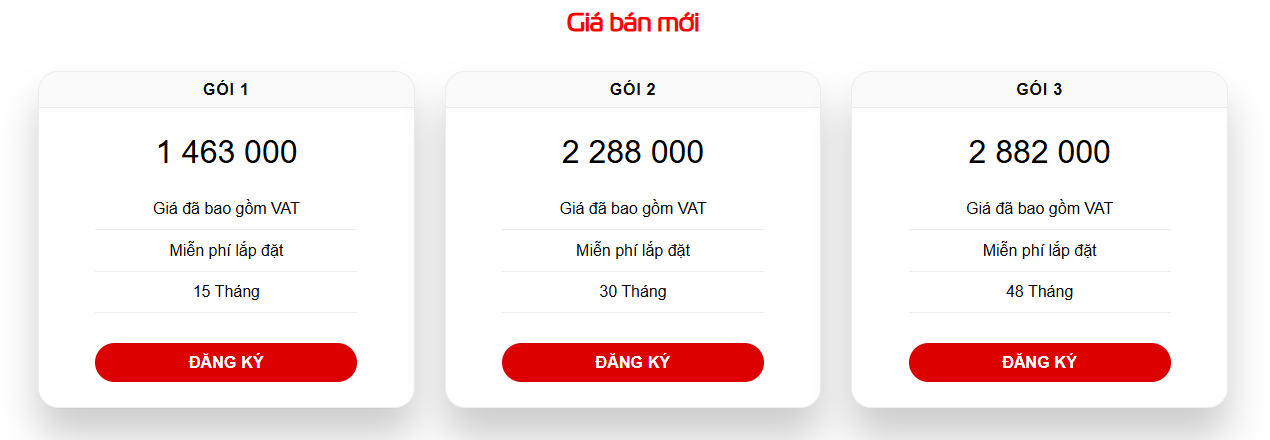Tap ĐĂNG KÝ under GÓI 1
This screenshot has width=1270, height=440.
225,362
